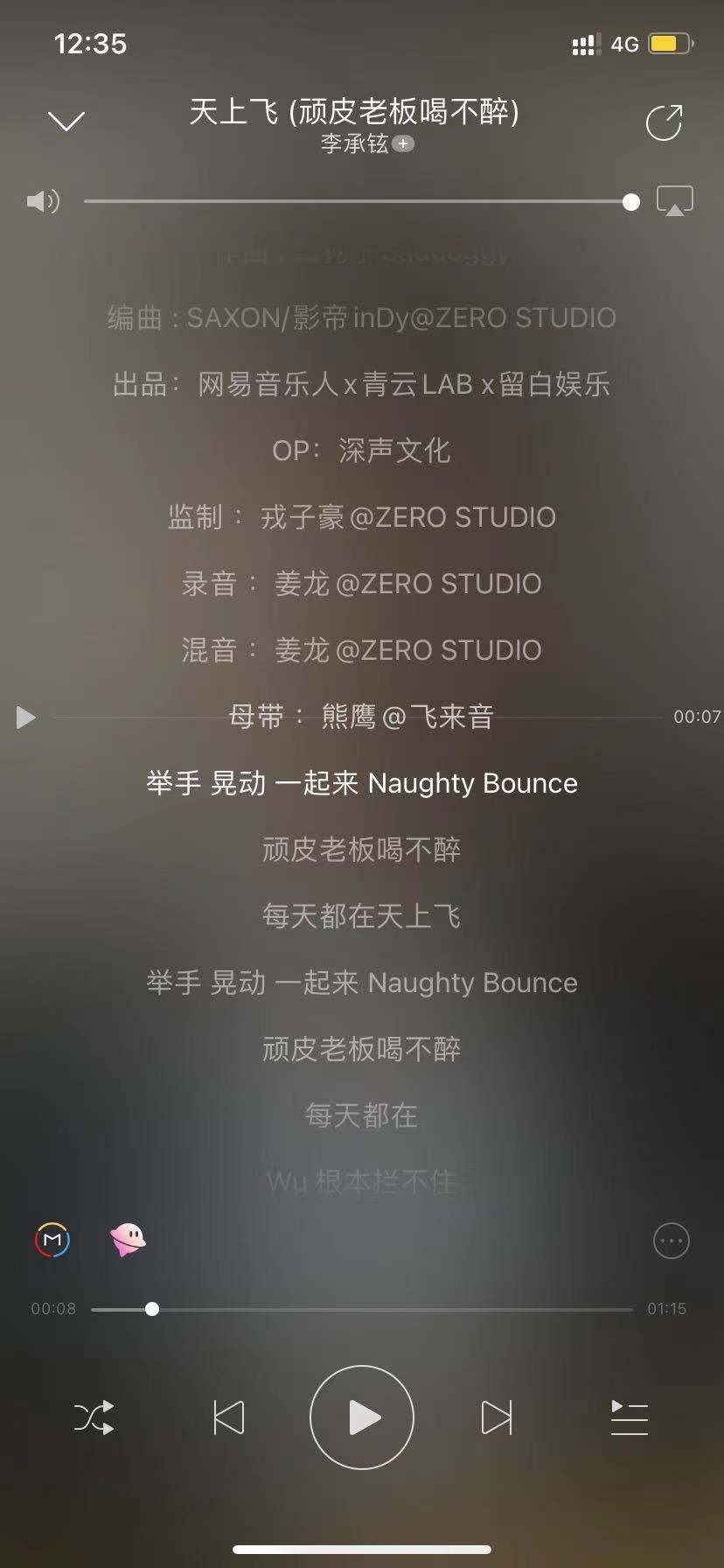The height and width of the screenshot is (1568, 724).
Task: Play from the 00:07 lyric position
Action: (26, 717)
